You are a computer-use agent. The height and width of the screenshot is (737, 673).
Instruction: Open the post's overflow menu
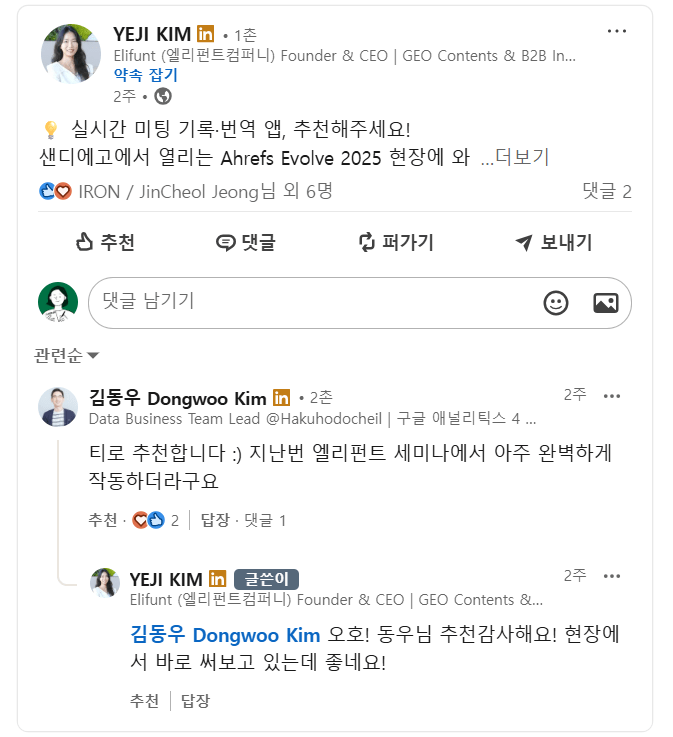click(617, 32)
